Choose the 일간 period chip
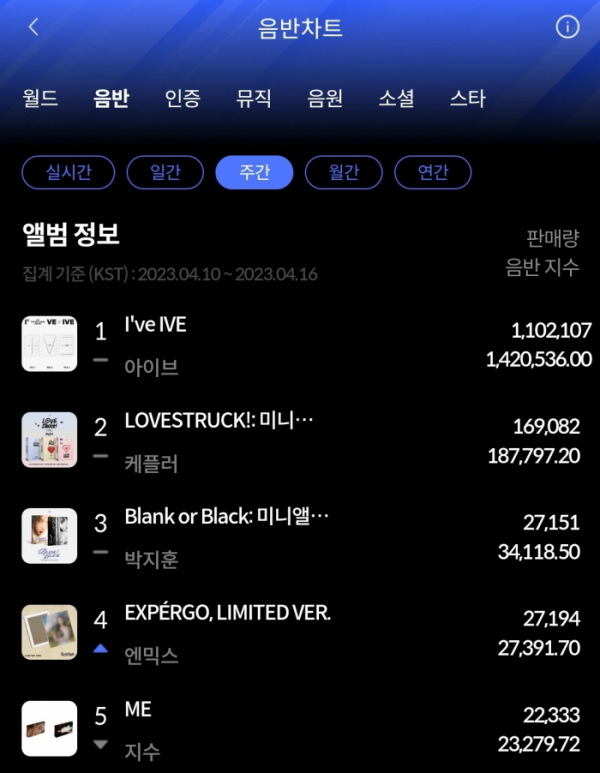The image size is (600, 773). [165, 172]
